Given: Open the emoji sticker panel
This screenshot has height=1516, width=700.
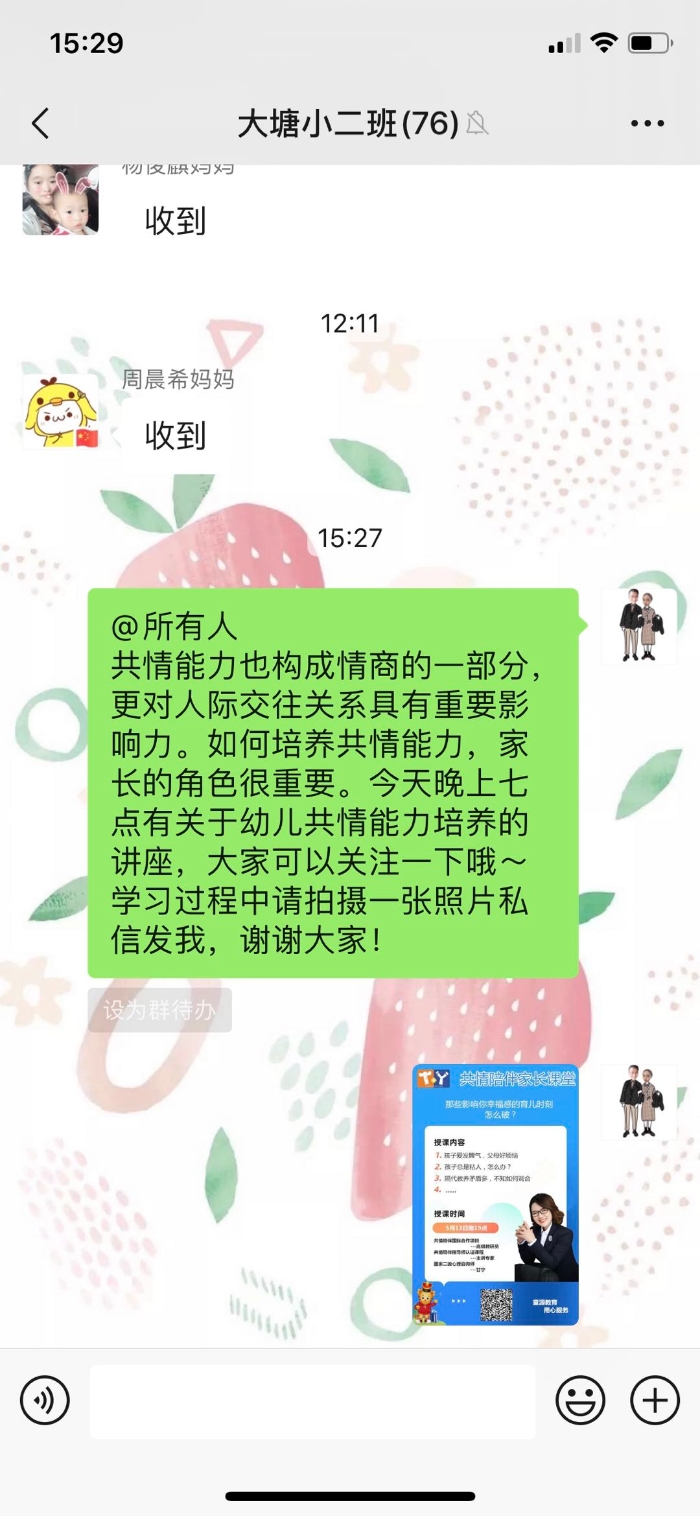Looking at the screenshot, I should 580,1399.
